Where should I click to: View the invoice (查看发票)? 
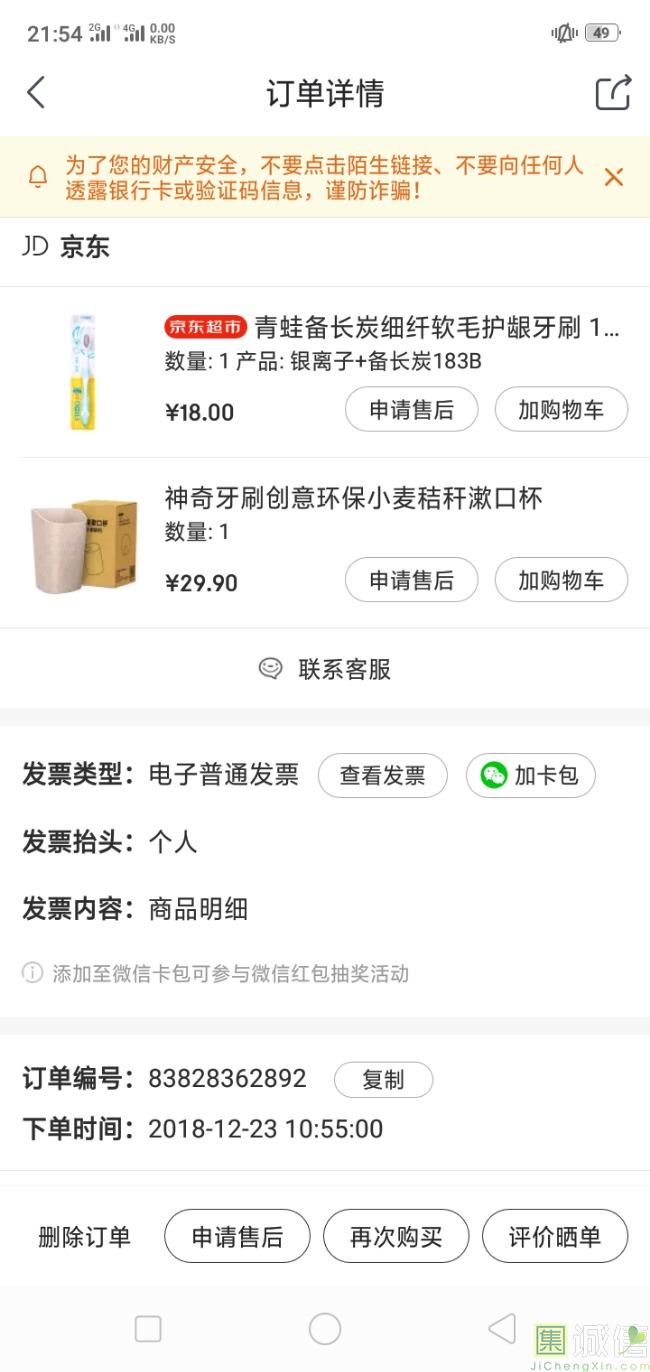click(382, 775)
